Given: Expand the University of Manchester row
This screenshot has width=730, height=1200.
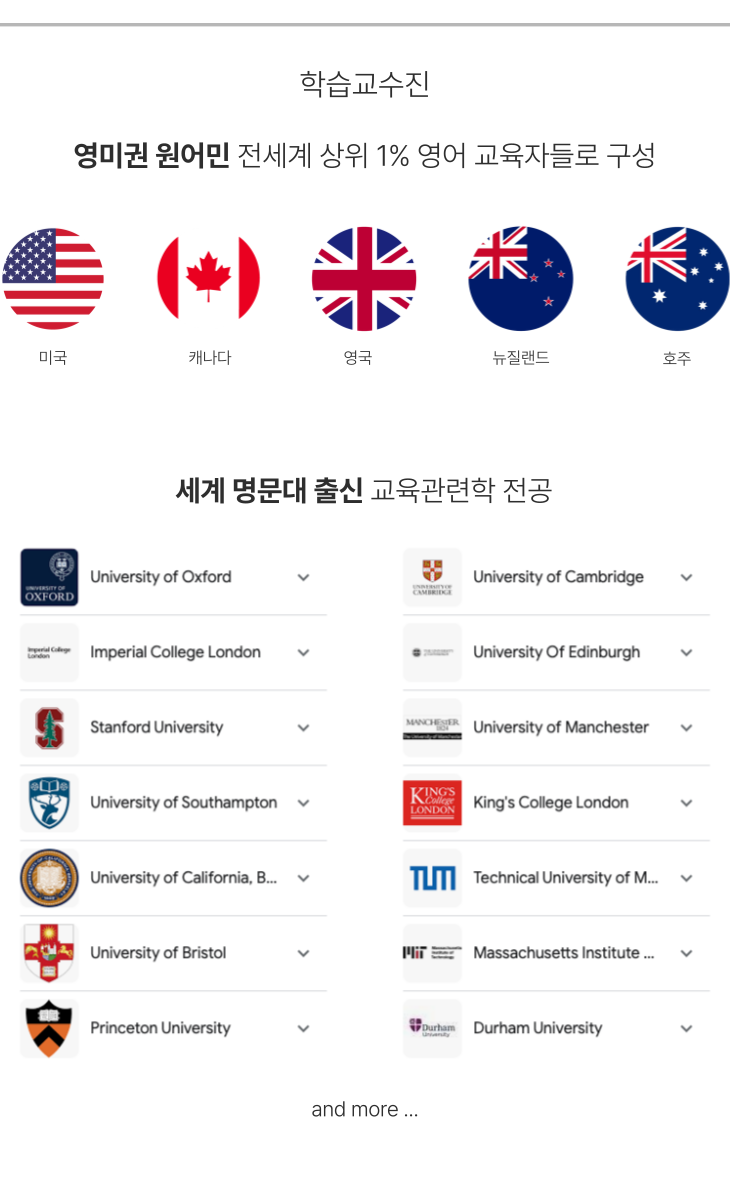Looking at the screenshot, I should pos(686,728).
